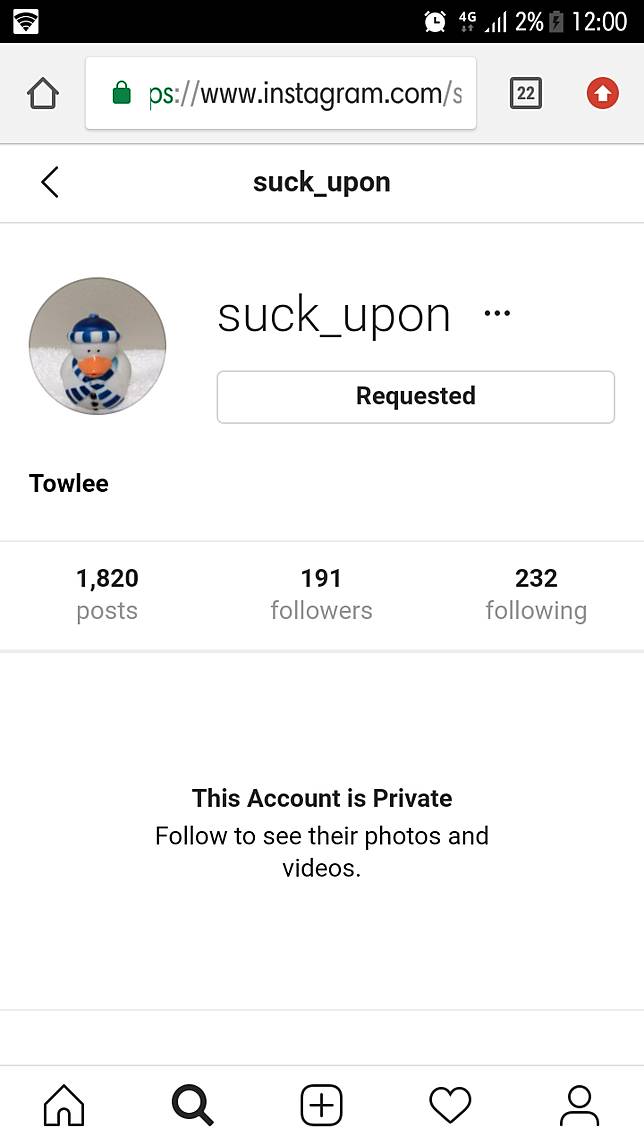Image resolution: width=644 pixels, height=1145 pixels.
Task: Tap the Requested follow button
Action: pyautogui.click(x=415, y=396)
